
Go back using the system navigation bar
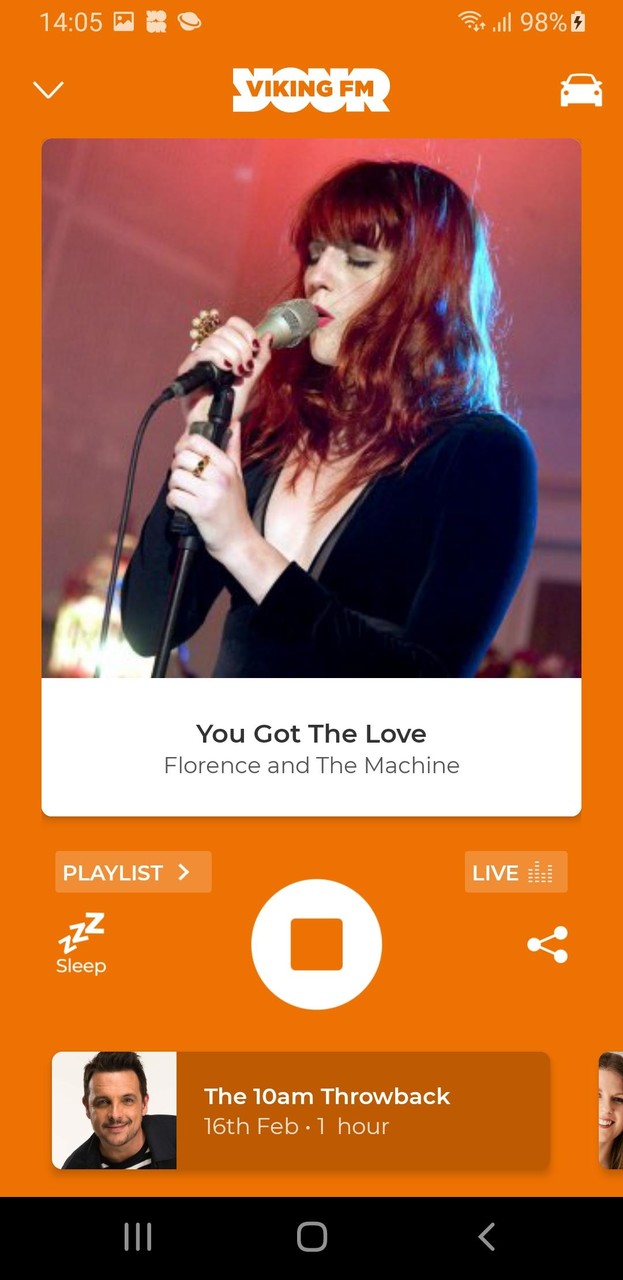(x=486, y=1237)
